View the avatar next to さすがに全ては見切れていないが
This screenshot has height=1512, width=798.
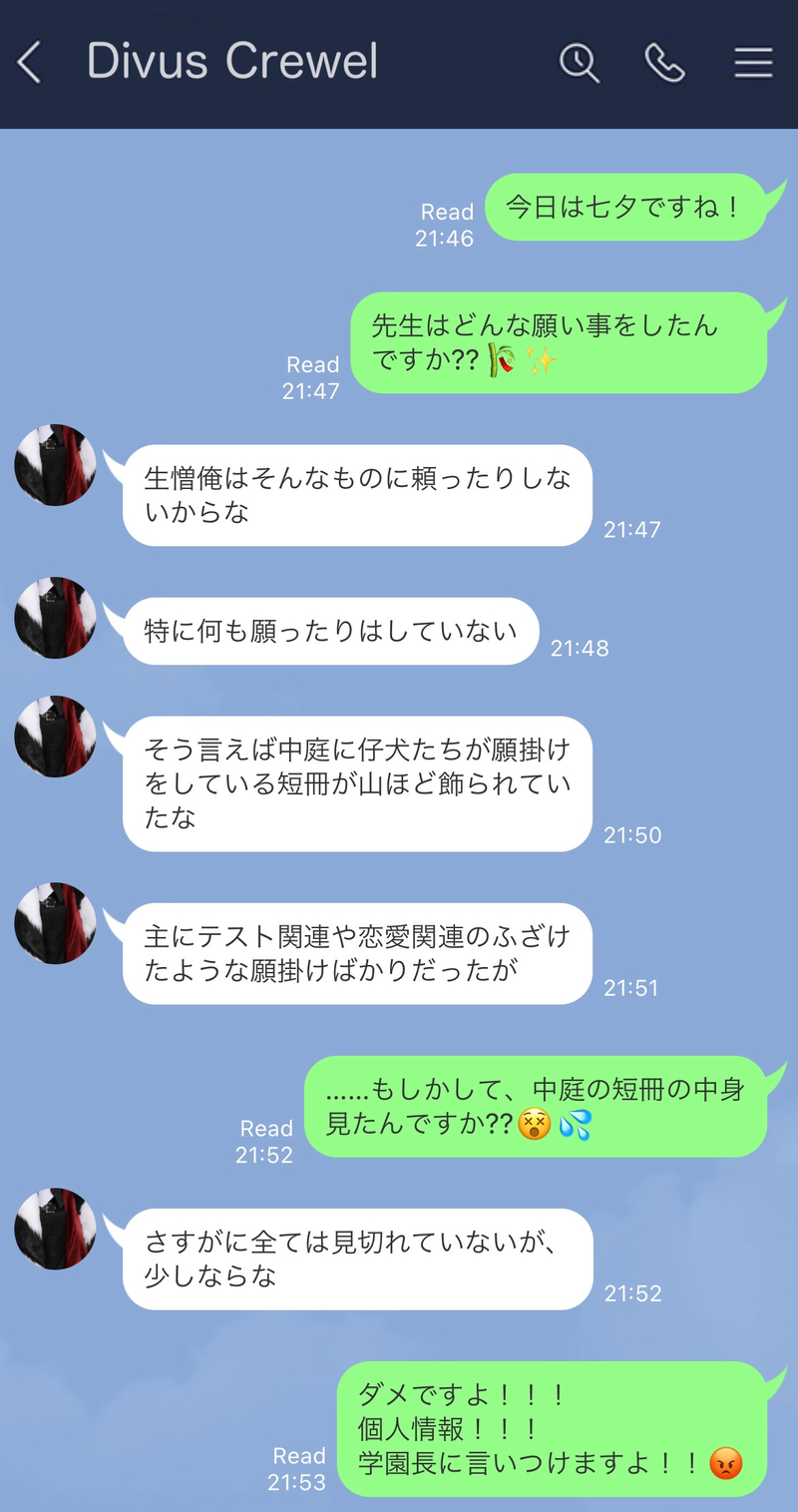tap(56, 1229)
